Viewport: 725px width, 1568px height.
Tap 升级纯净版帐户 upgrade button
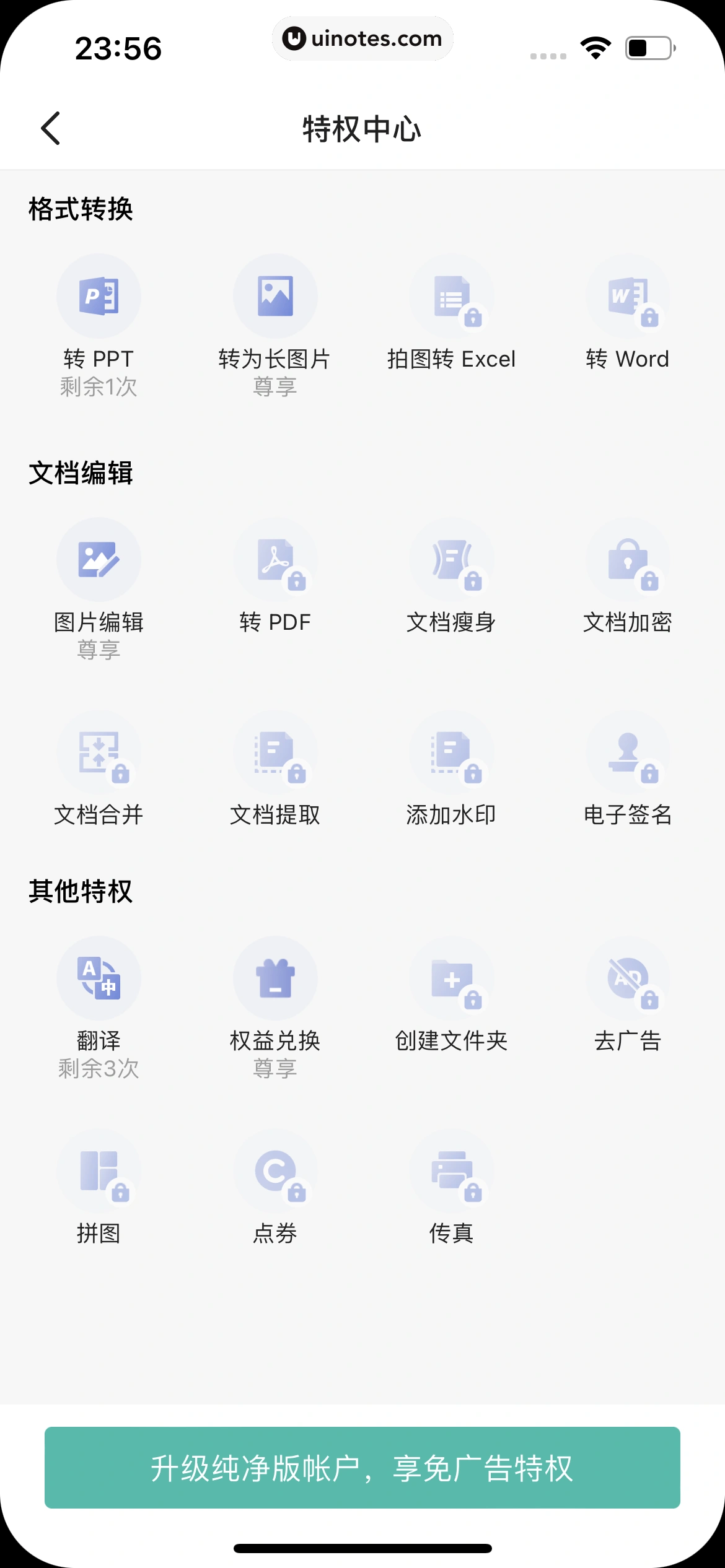point(362,1468)
